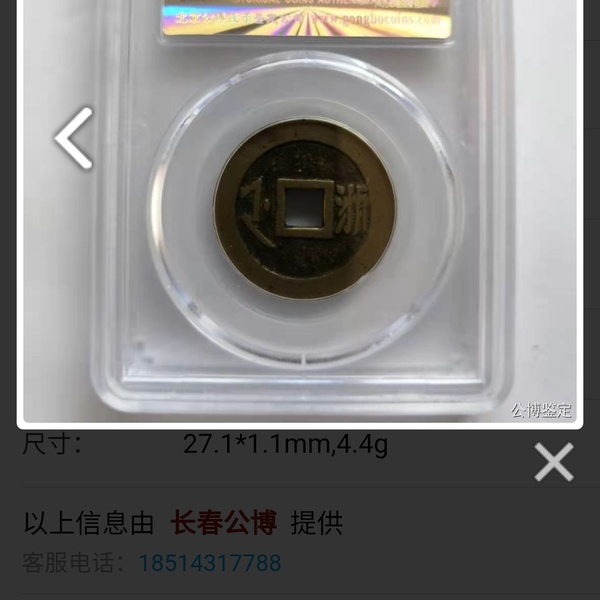
Task: Call customer service number 18514317788
Action: [209, 563]
